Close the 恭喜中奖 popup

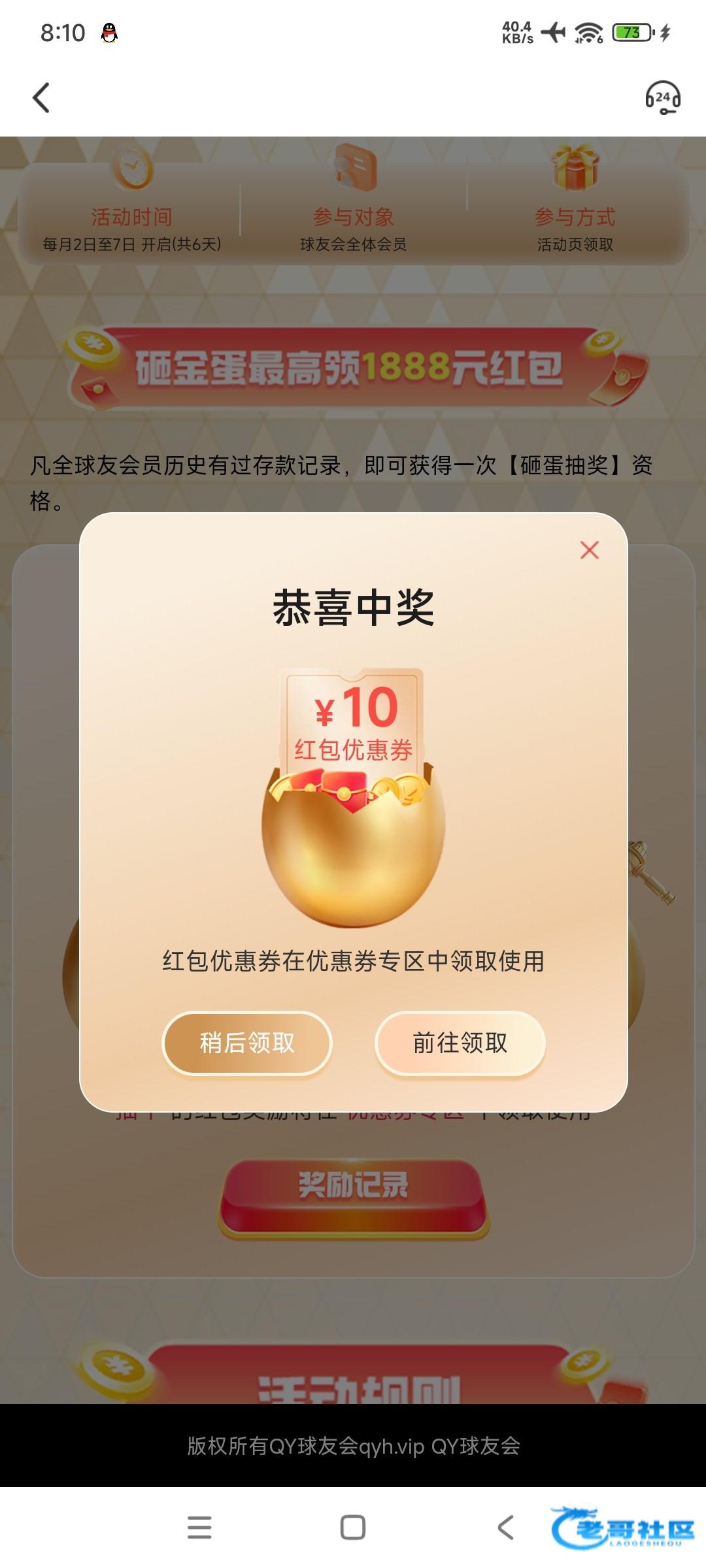click(x=590, y=550)
